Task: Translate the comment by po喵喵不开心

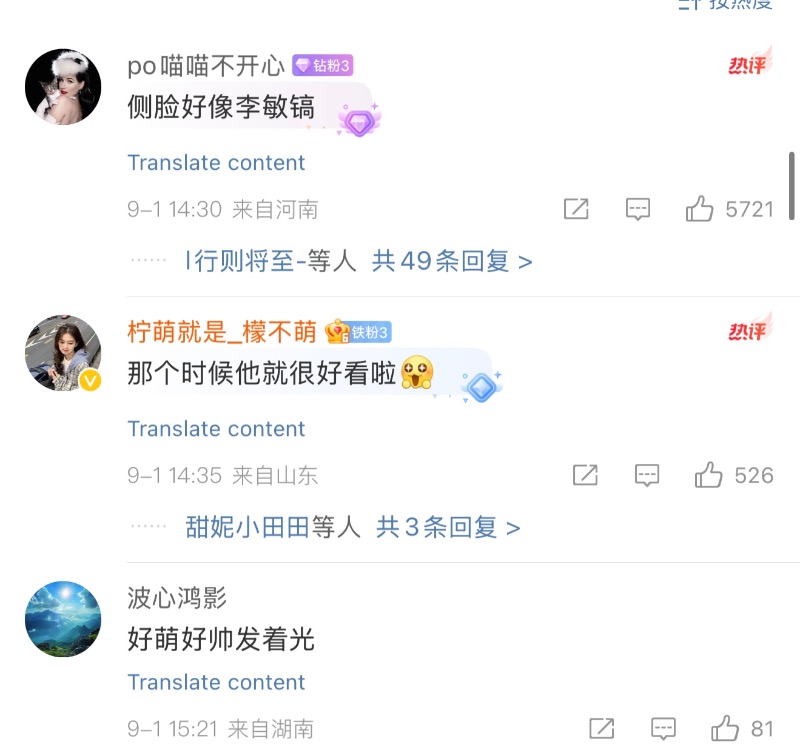Action: coord(216,163)
